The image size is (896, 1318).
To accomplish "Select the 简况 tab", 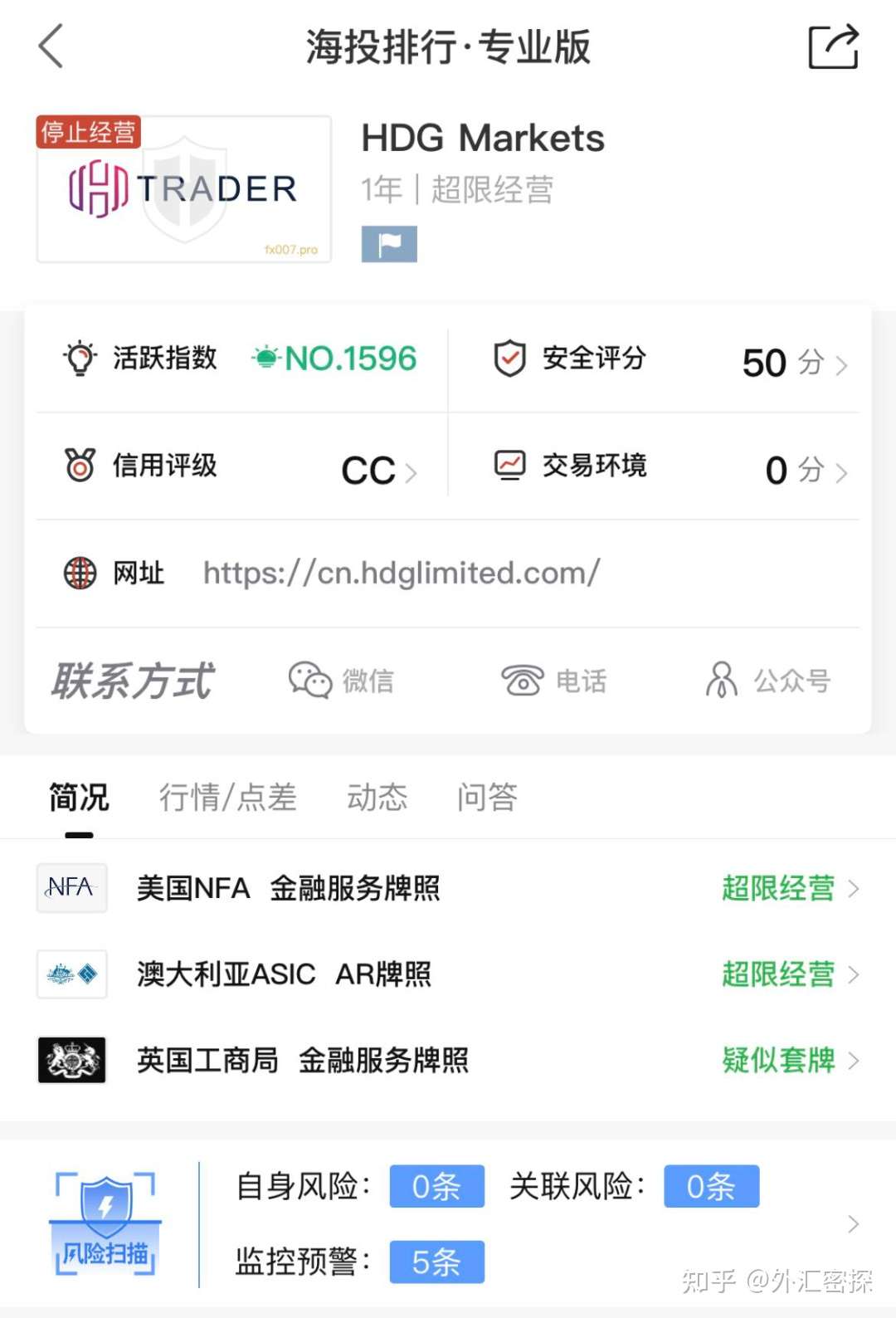I will (79, 798).
